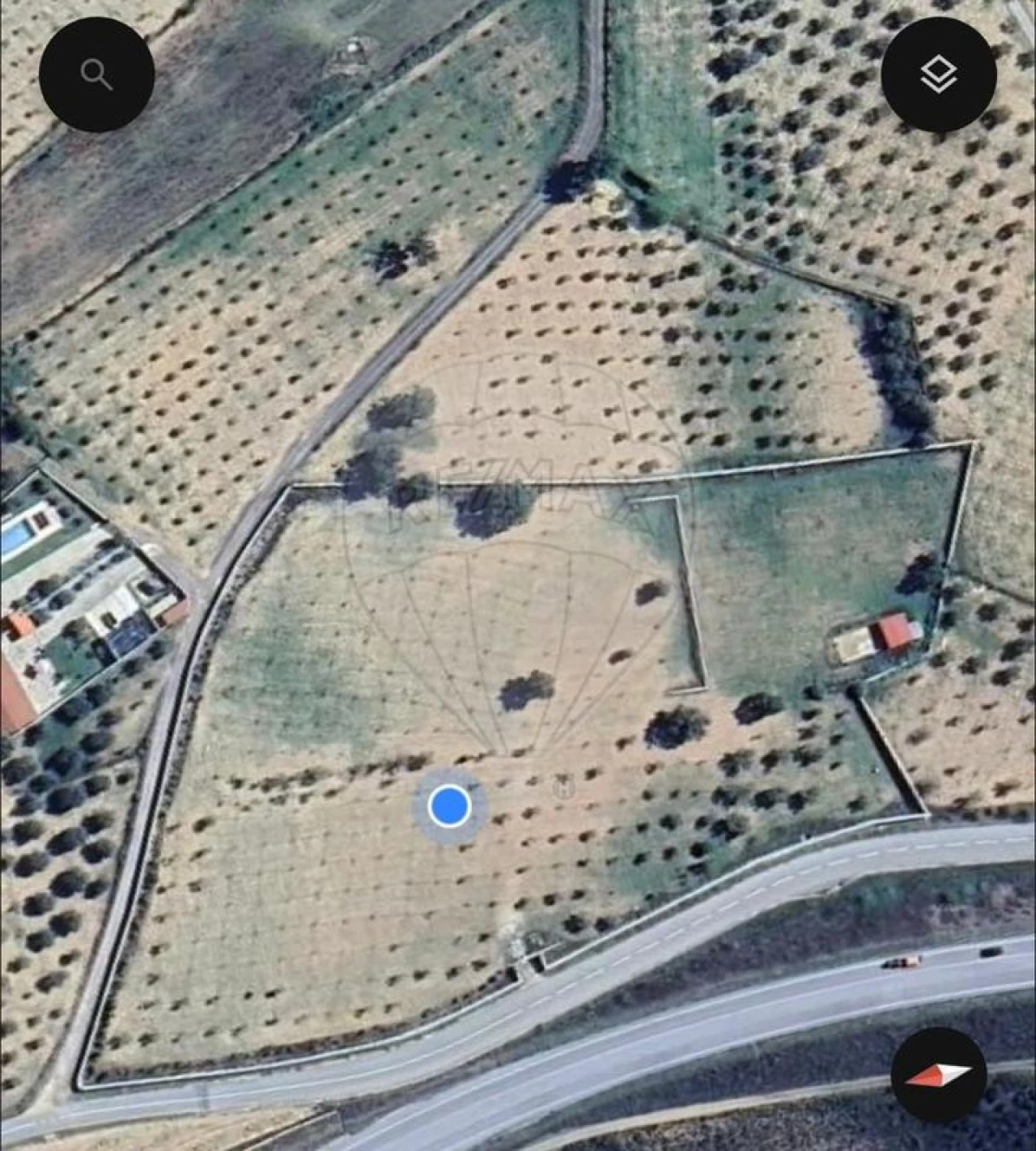This screenshot has width=1036, height=1151.
Task: Click the path junction near the top center
Action: pos(567,174)
